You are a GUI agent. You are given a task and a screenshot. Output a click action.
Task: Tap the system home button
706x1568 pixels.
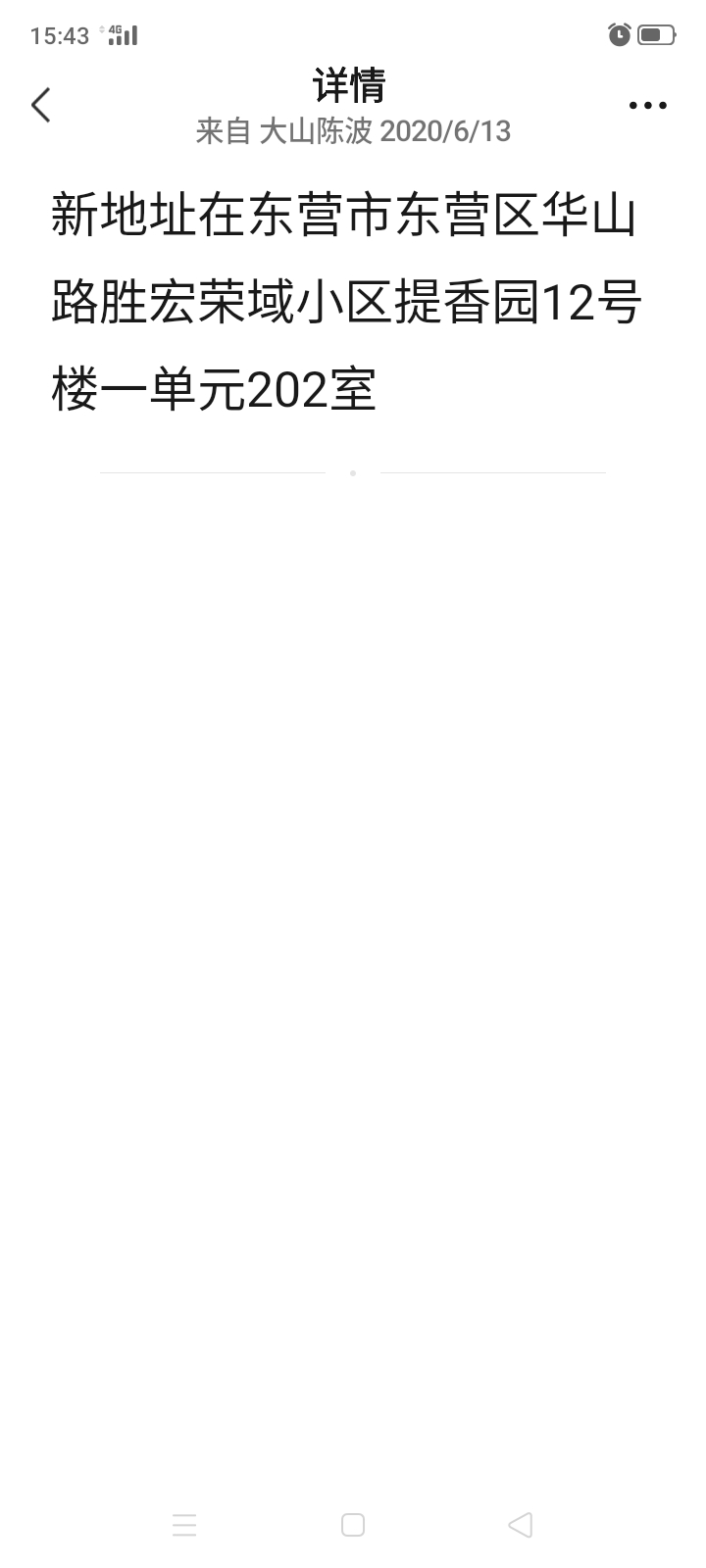point(353,1525)
